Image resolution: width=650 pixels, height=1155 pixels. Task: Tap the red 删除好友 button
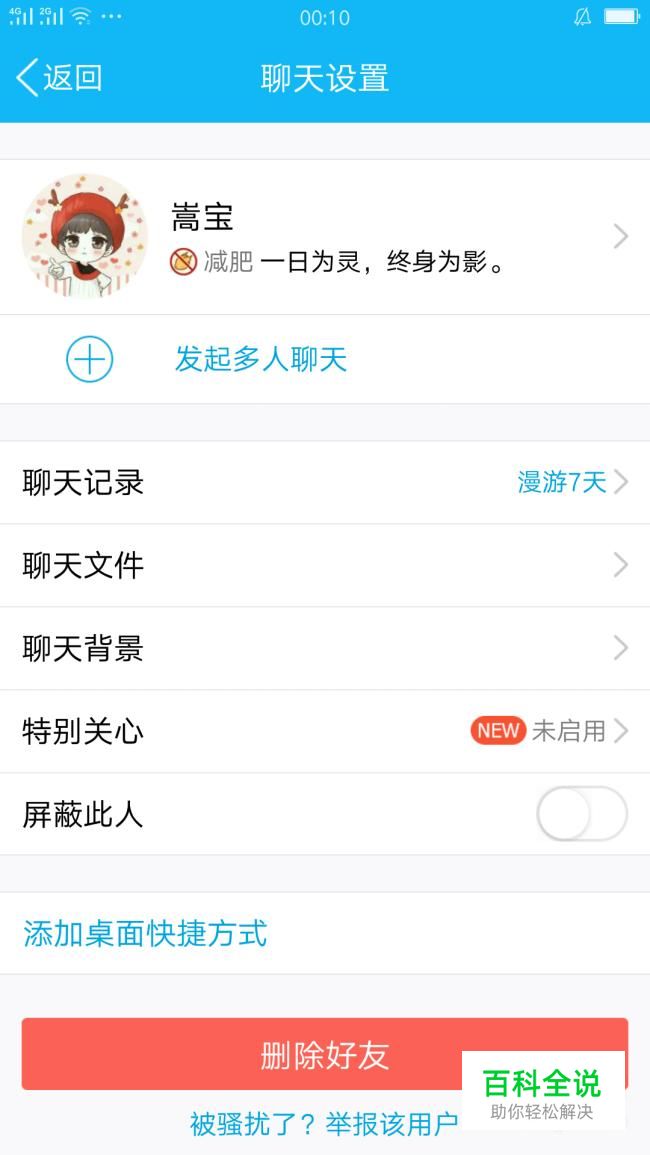click(x=325, y=1054)
